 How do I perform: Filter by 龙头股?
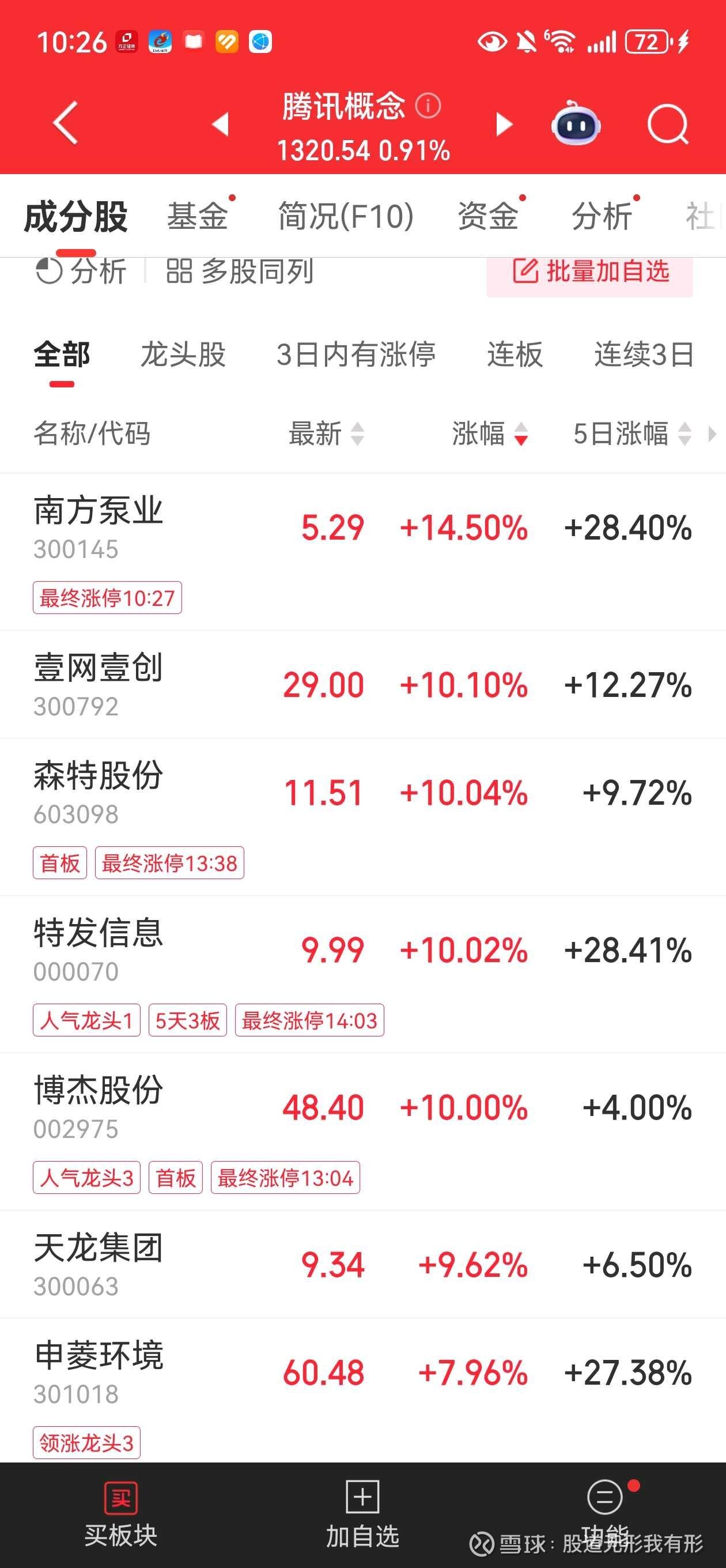coord(183,355)
